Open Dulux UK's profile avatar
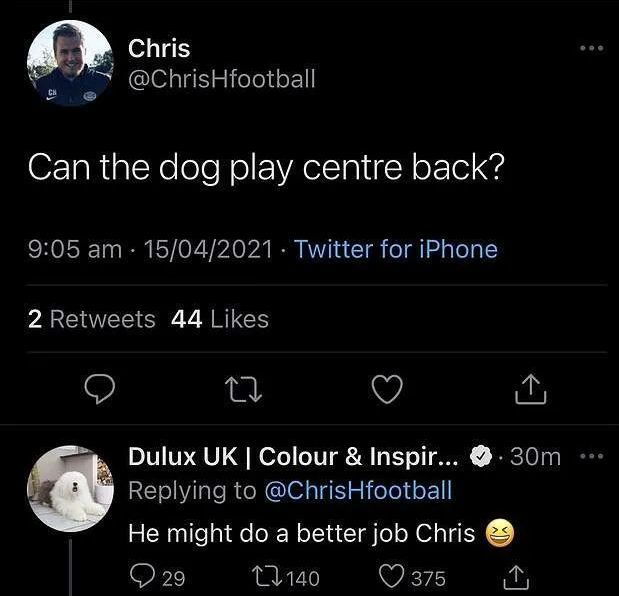Viewport: 619px width, 596px height. (69, 488)
